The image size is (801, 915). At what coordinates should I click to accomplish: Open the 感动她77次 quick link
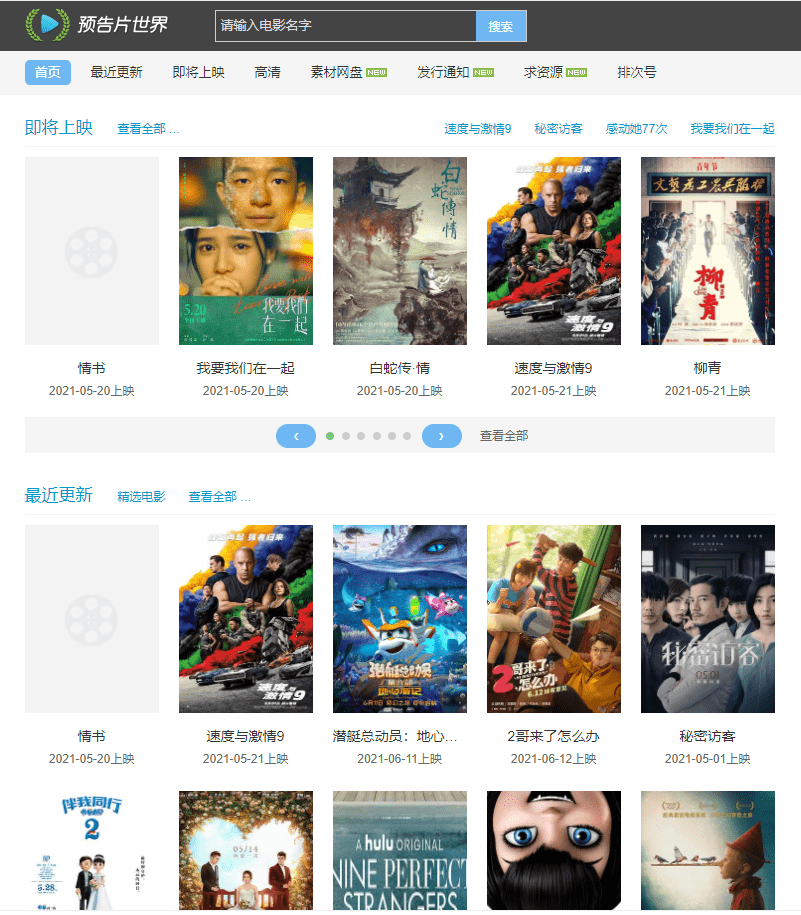coord(636,129)
